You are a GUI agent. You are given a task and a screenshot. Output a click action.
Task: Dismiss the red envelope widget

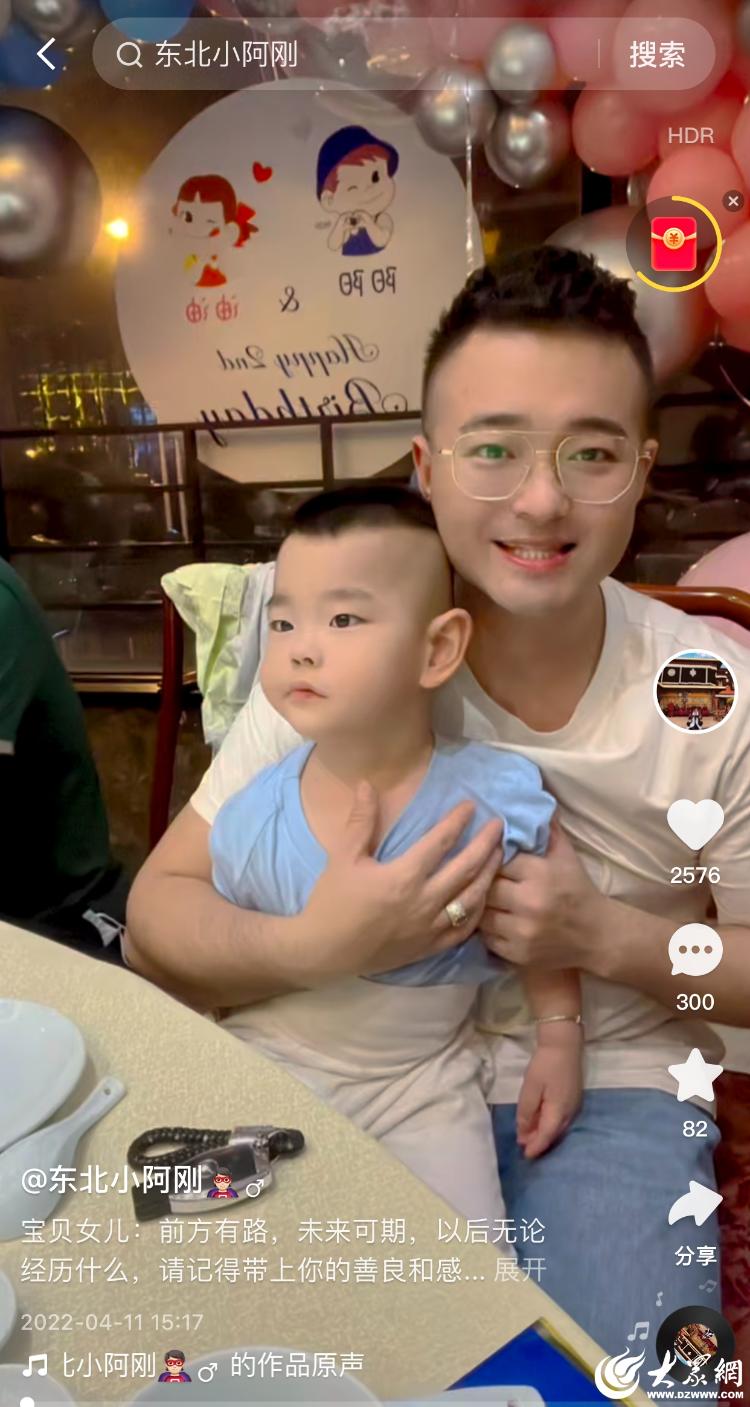[x=733, y=201]
